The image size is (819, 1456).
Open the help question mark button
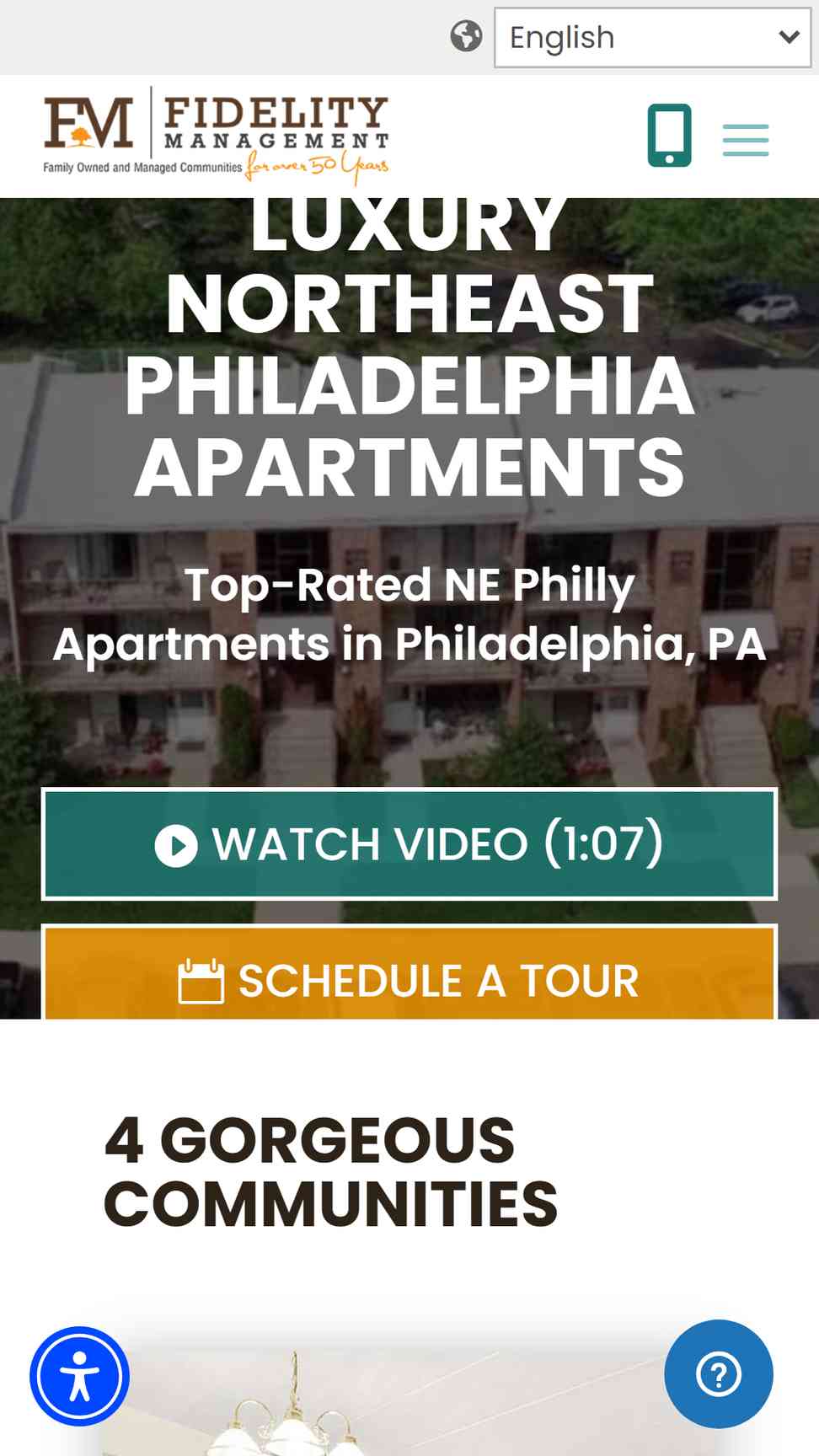click(x=718, y=1374)
